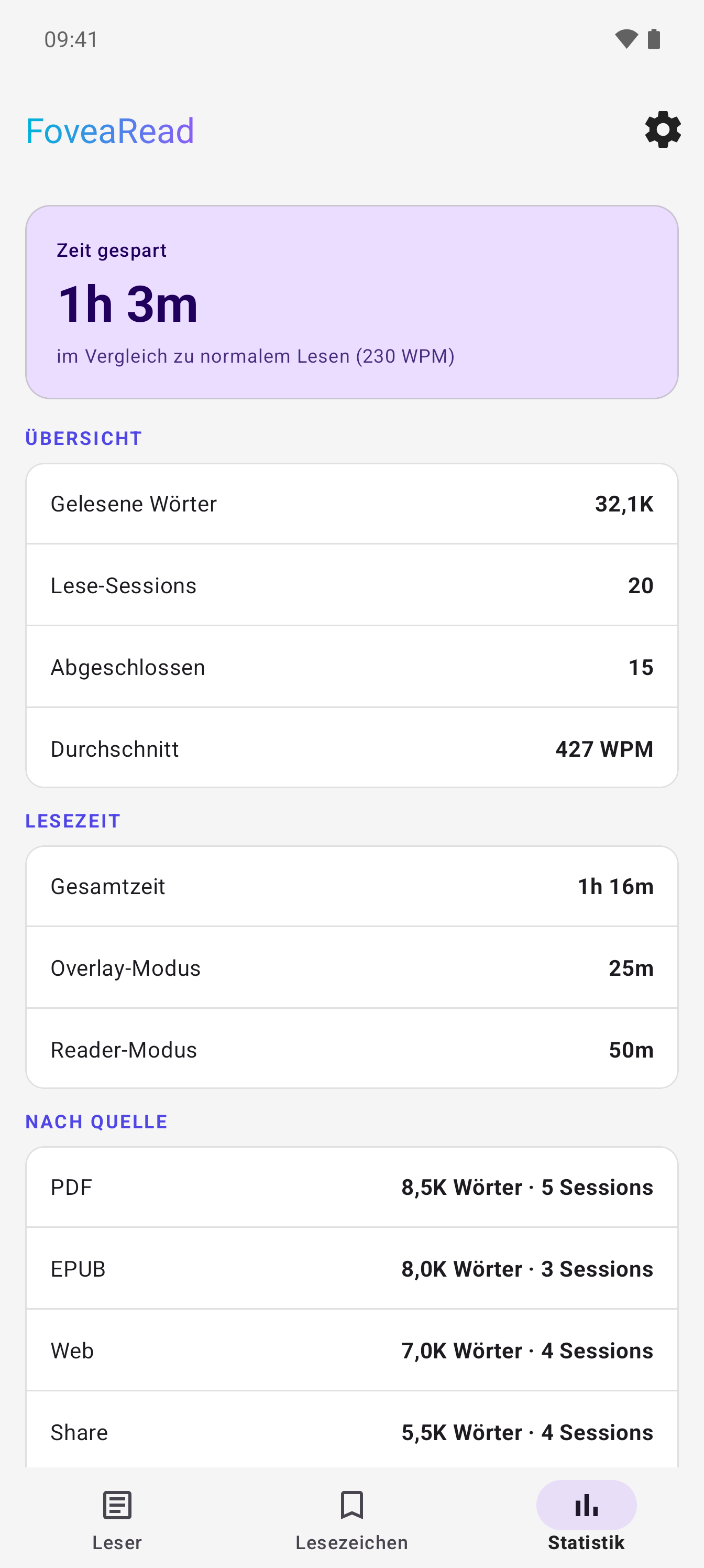Select the Lese-Sessions entry
The image size is (704, 1568).
tap(351, 585)
